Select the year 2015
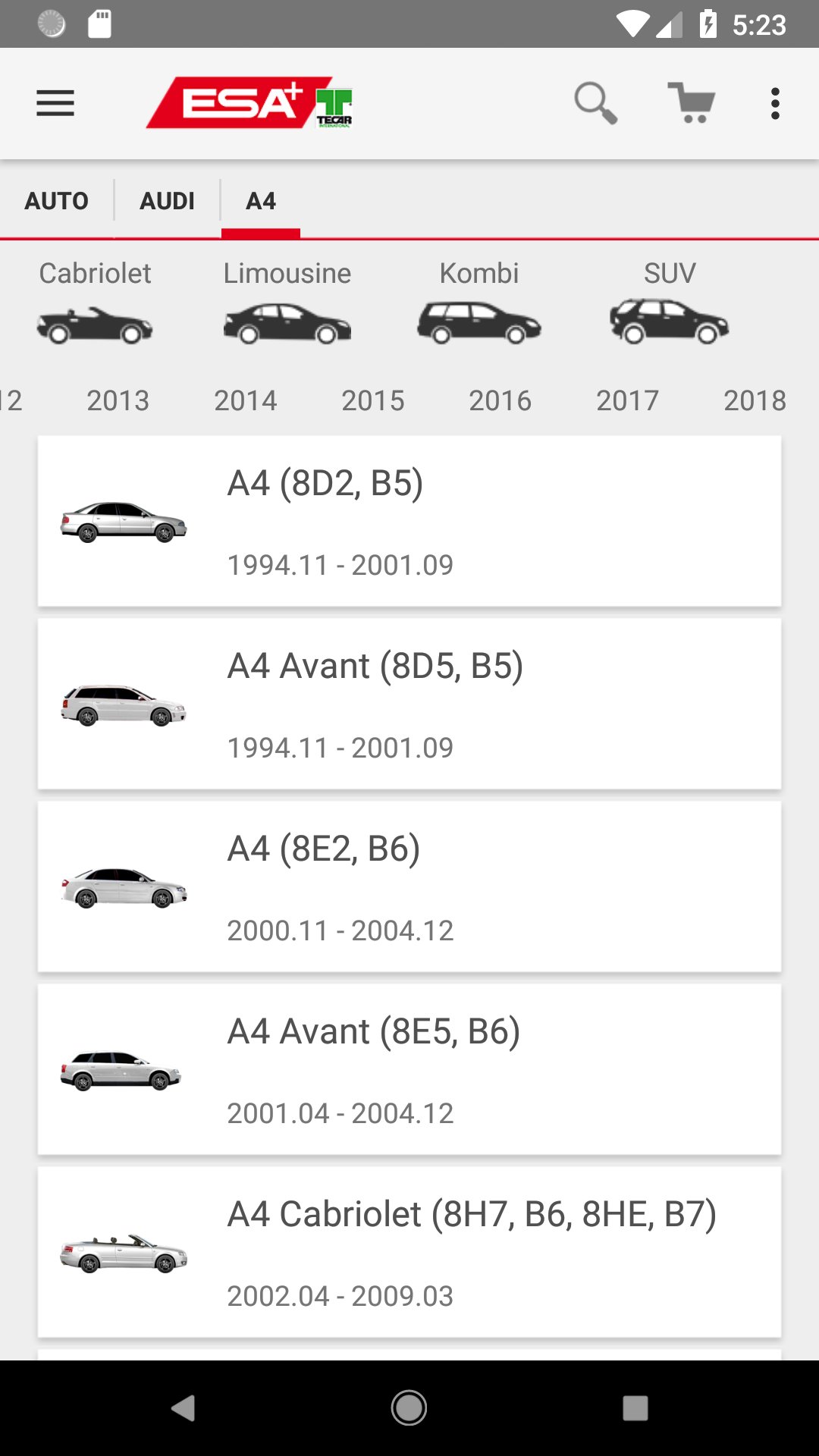819x1456 pixels. click(373, 400)
